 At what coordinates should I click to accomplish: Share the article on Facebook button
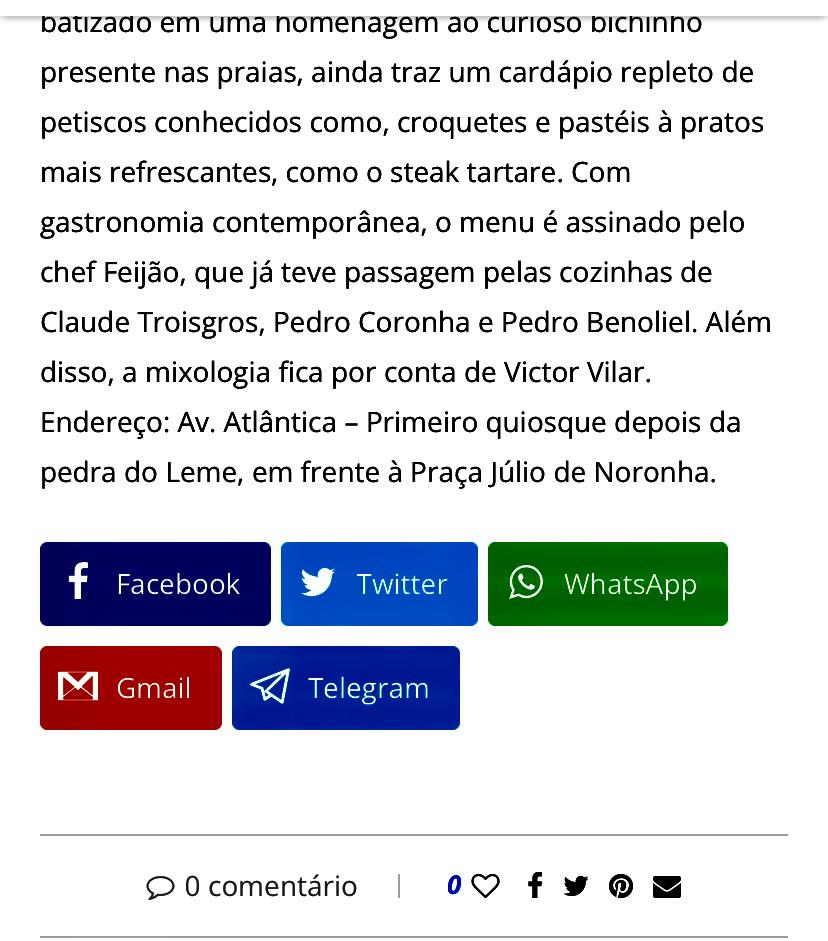[155, 584]
